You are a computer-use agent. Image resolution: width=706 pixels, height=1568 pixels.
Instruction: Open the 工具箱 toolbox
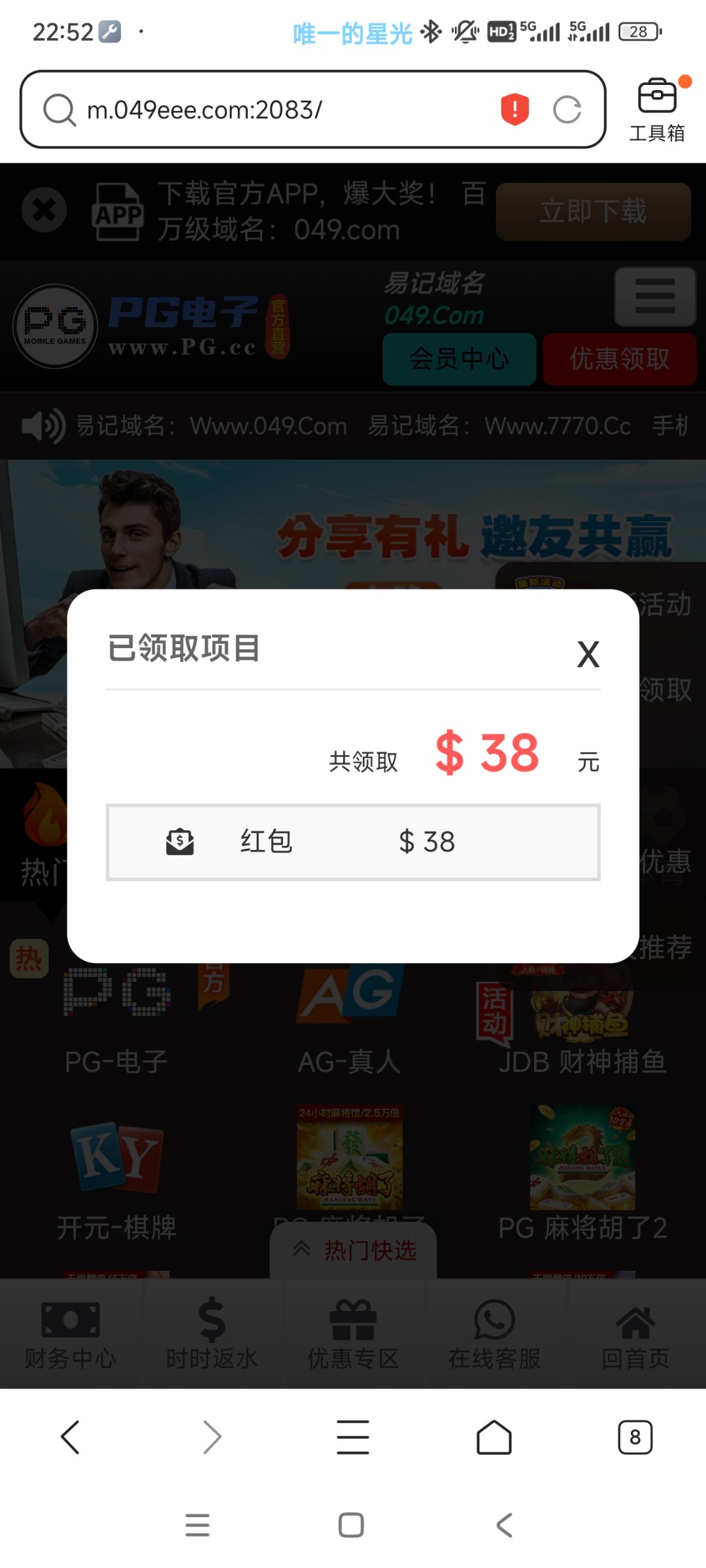coord(657,110)
